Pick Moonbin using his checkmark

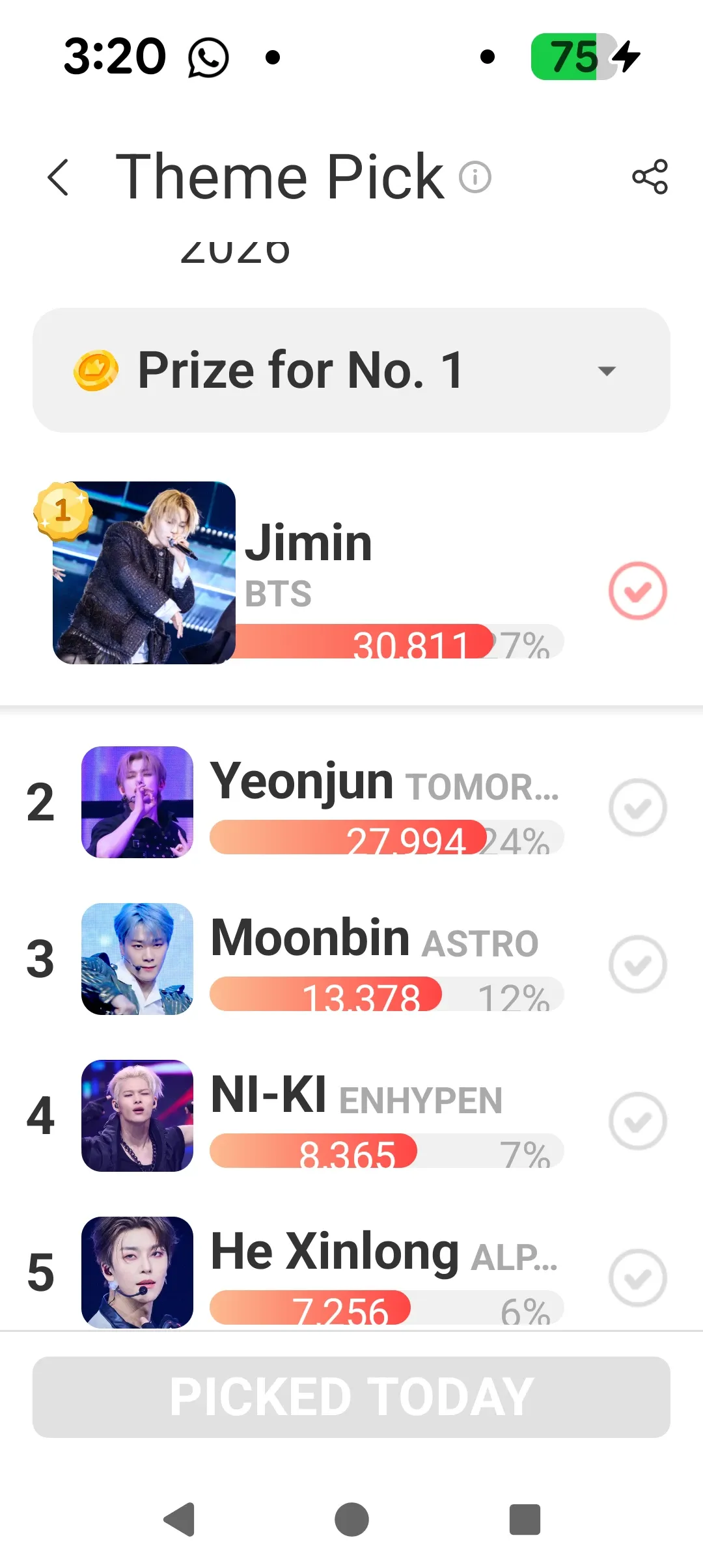pos(637,964)
